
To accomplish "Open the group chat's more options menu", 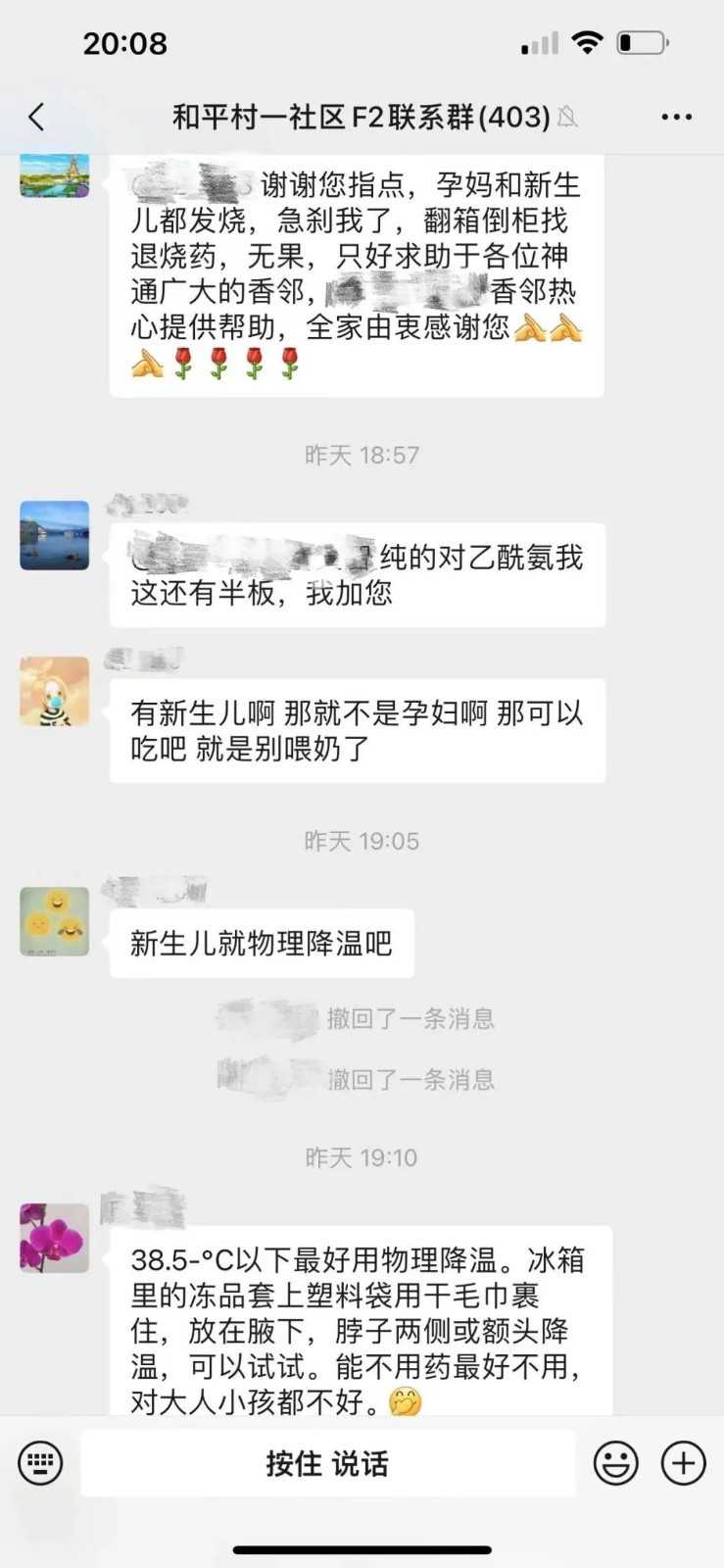I will (x=676, y=118).
